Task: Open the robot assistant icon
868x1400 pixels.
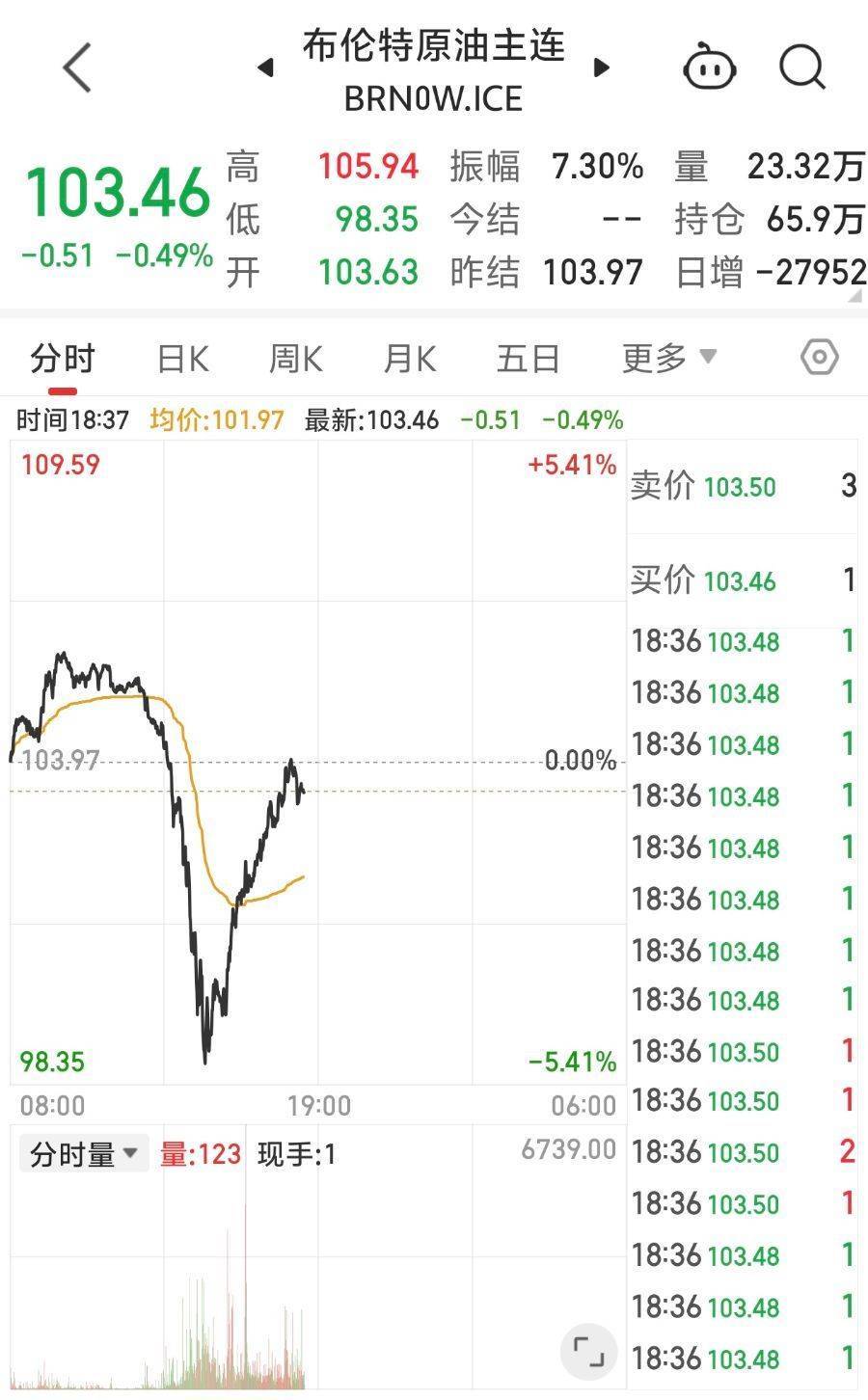Action: [710, 67]
